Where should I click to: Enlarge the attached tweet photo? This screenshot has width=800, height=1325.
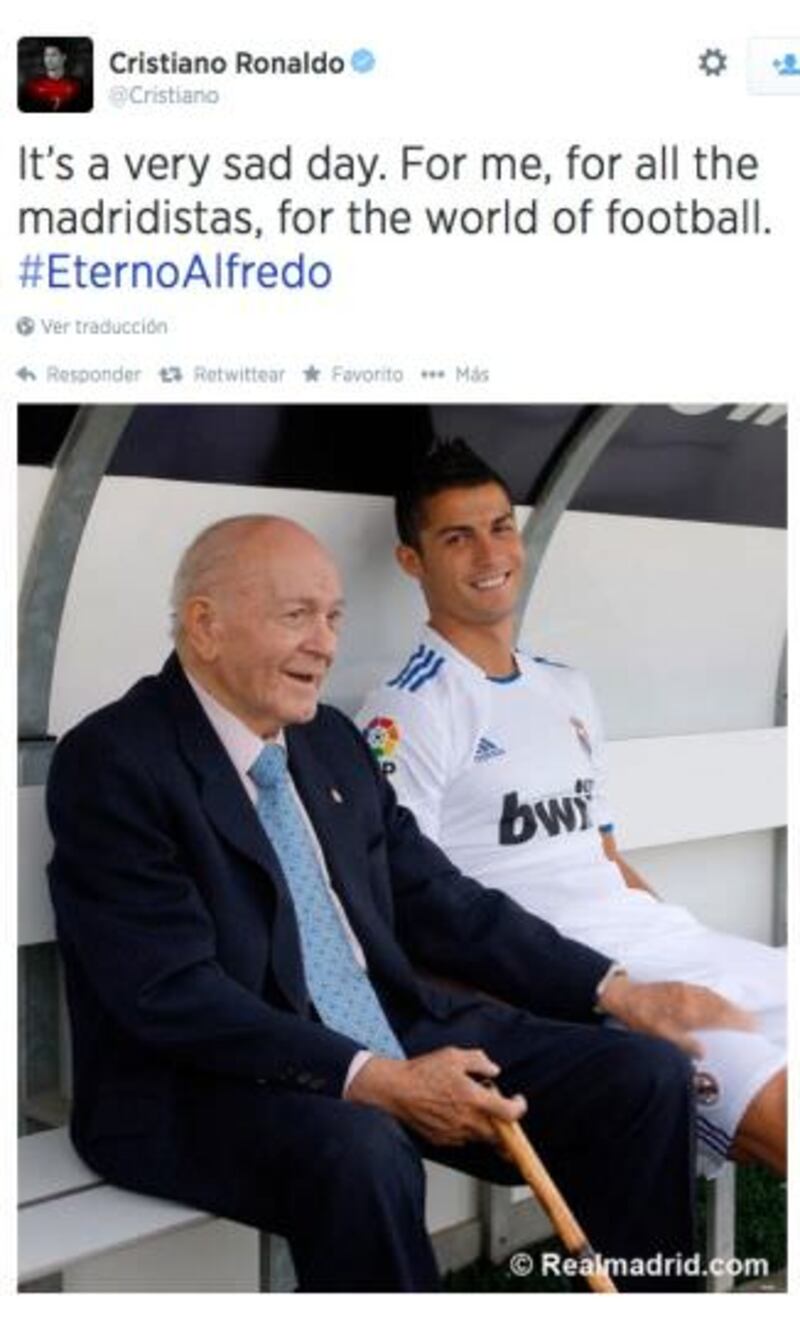coord(400,850)
